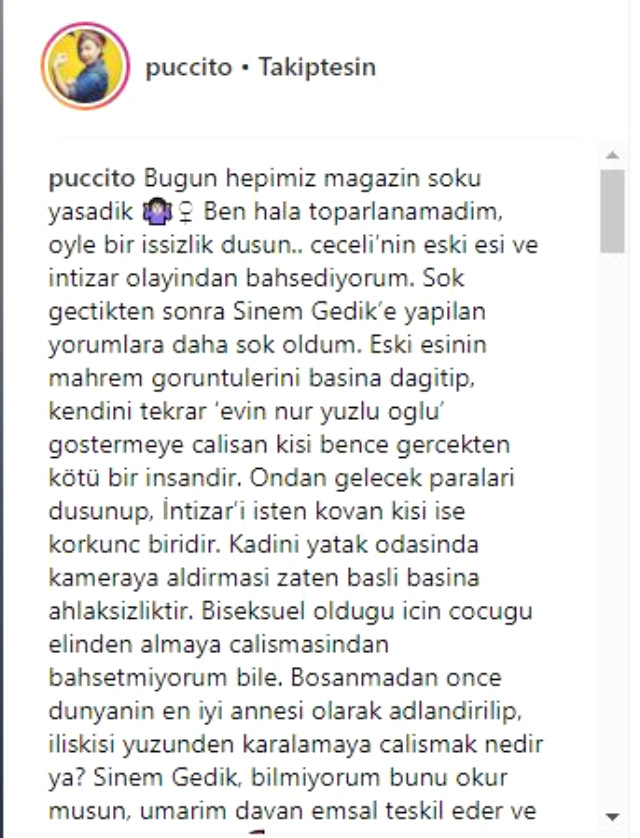The height and width of the screenshot is (838, 640).
Task: Click the scrollbar up arrow
Action: click(x=612, y=156)
